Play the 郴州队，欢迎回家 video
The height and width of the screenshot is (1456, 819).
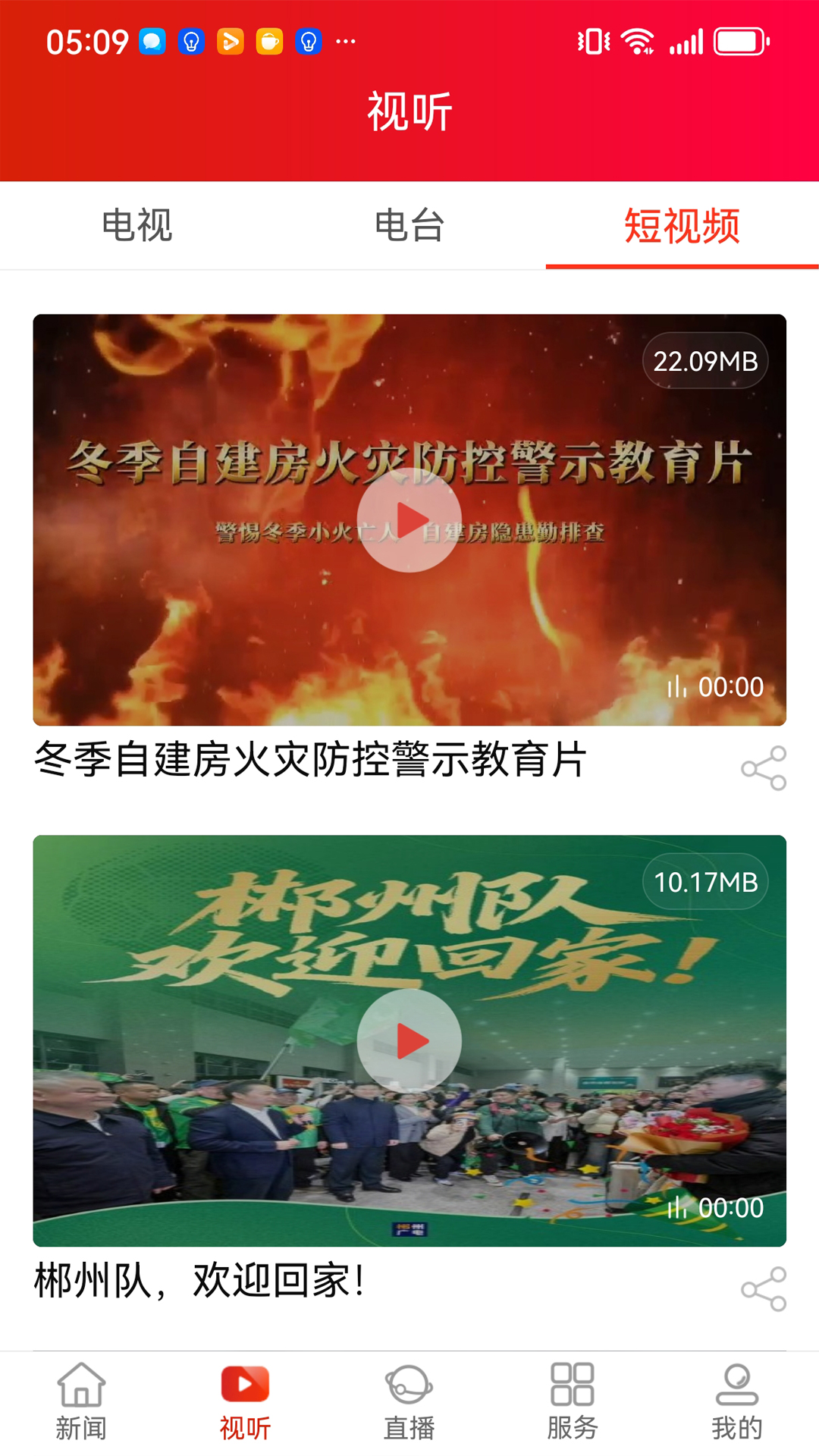tap(409, 1041)
